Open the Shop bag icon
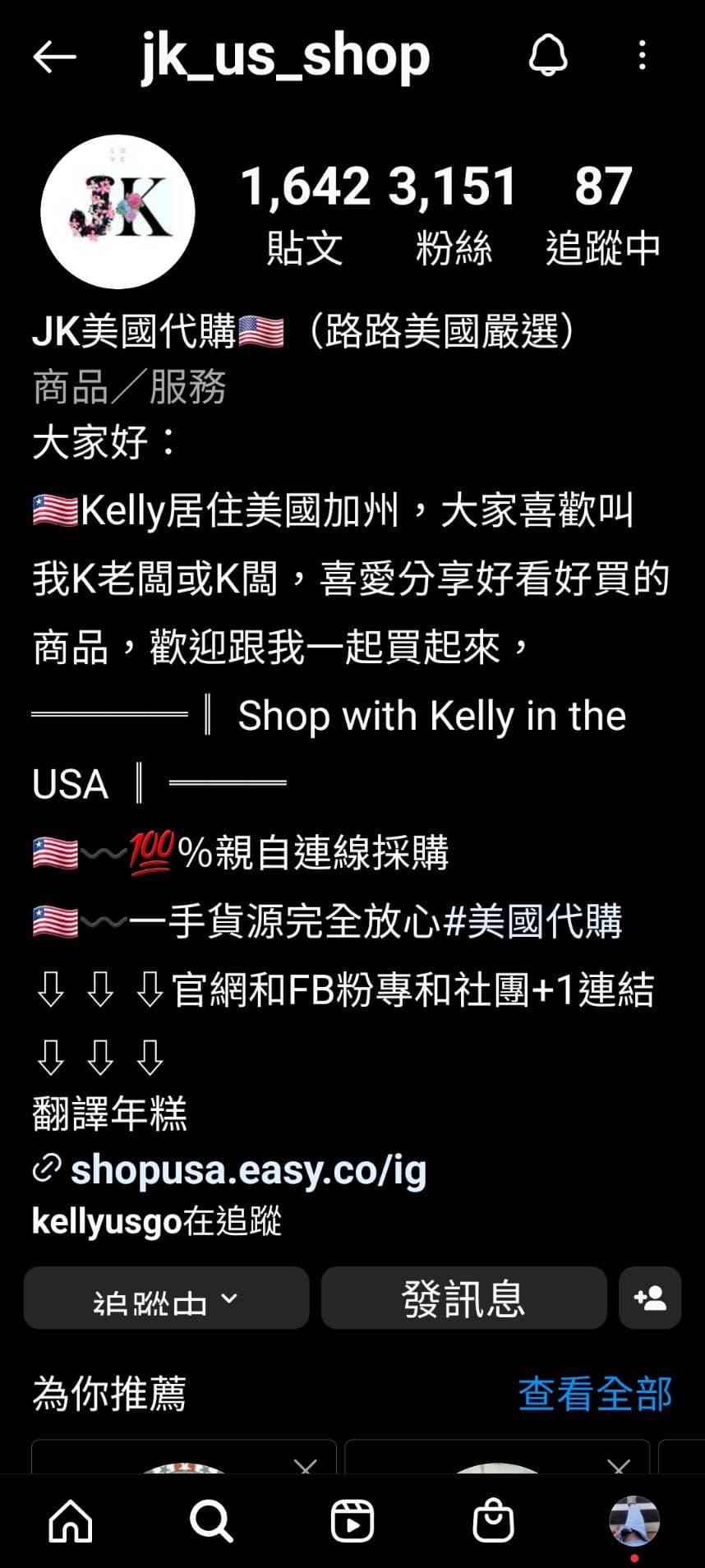 click(493, 1522)
